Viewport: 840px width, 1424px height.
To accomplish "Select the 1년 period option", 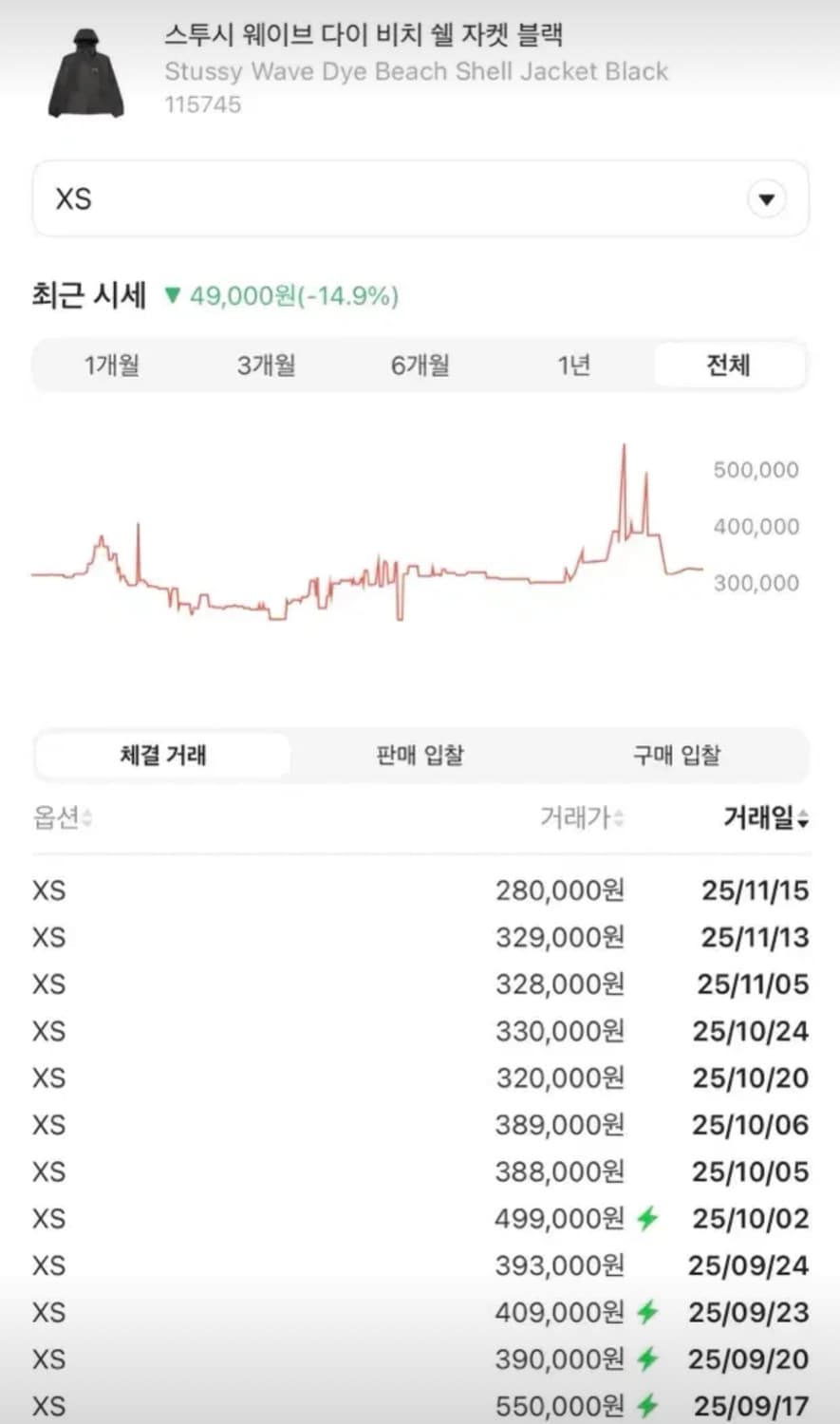I will point(574,365).
